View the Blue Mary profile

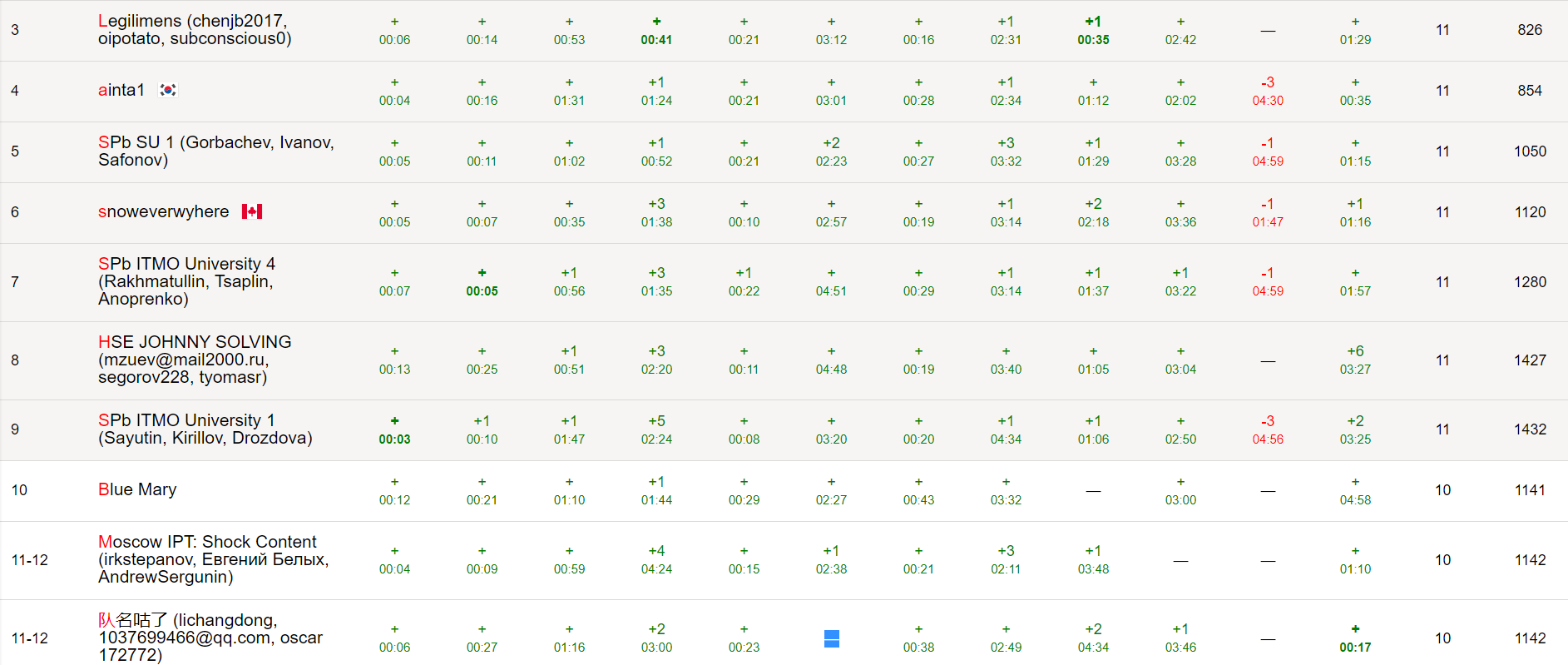tap(137, 489)
